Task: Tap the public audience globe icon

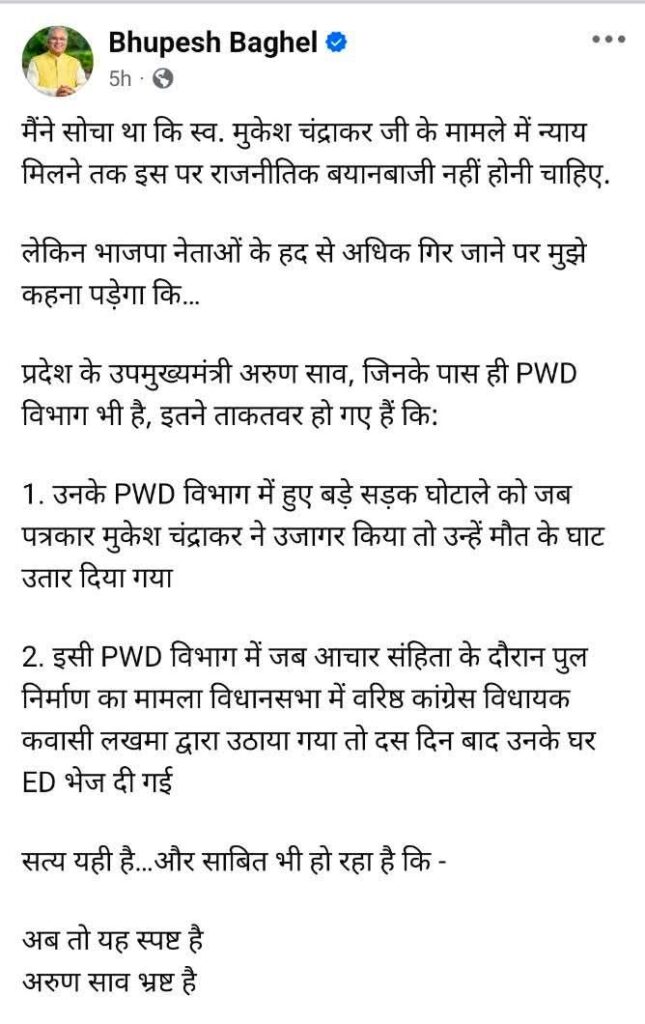Action: (162, 77)
